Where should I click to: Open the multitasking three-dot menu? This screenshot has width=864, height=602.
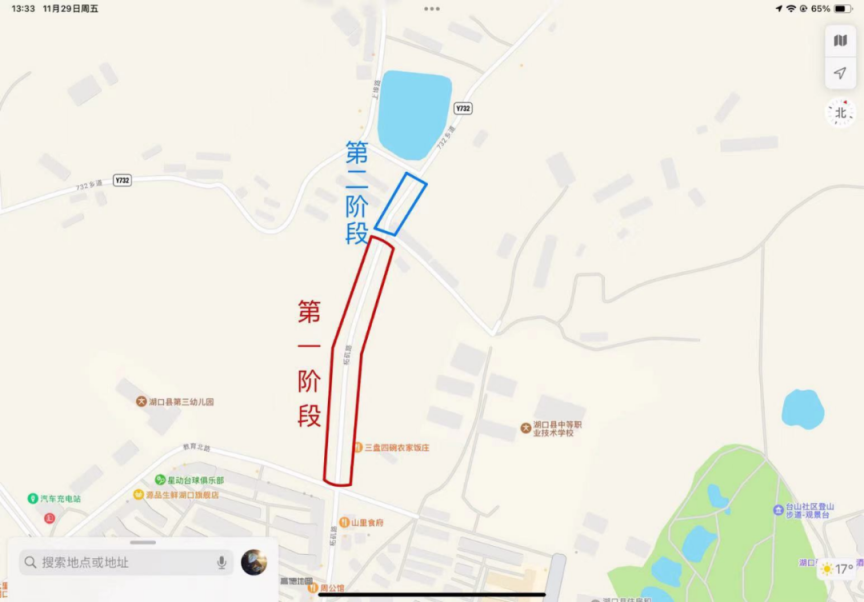tap(432, 8)
